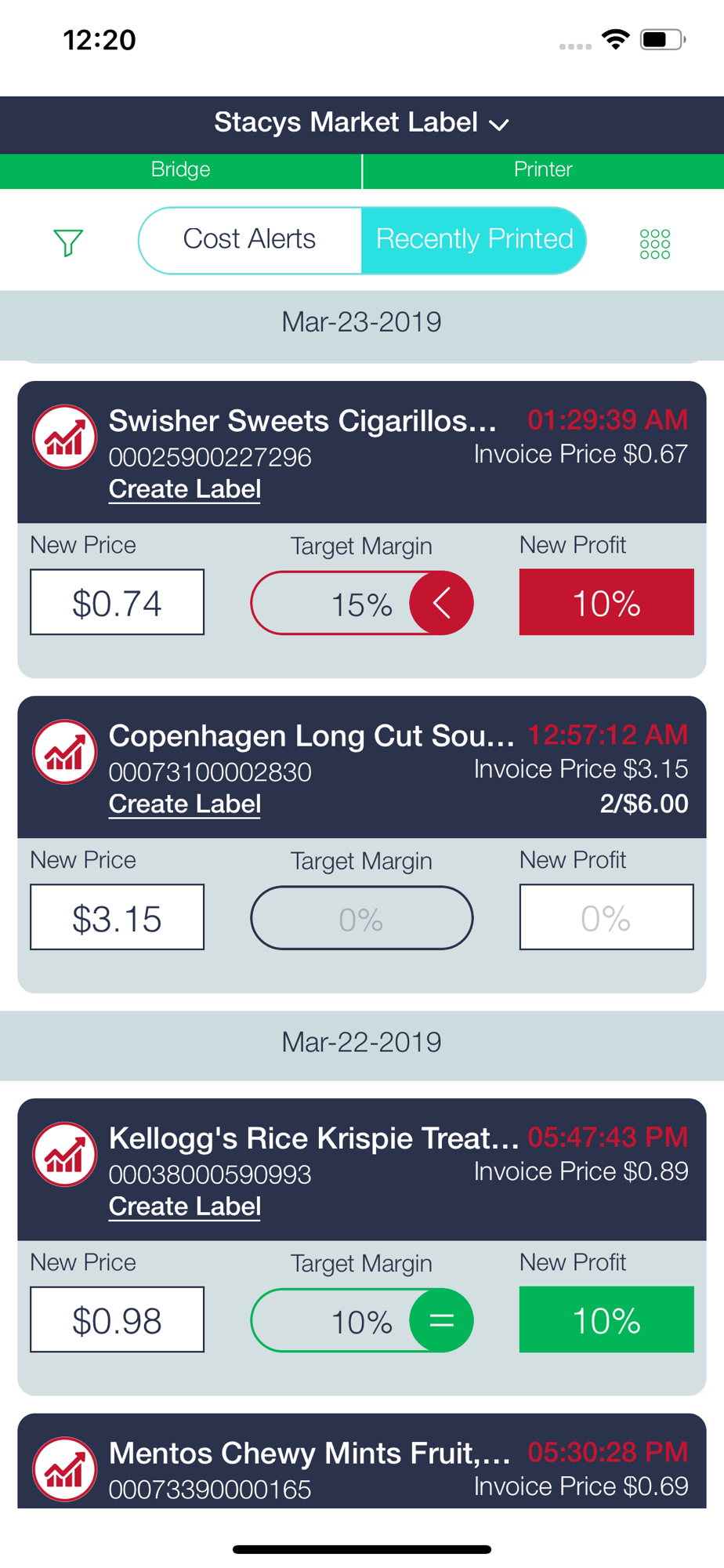Select the Cost Alerts segment

point(250,239)
